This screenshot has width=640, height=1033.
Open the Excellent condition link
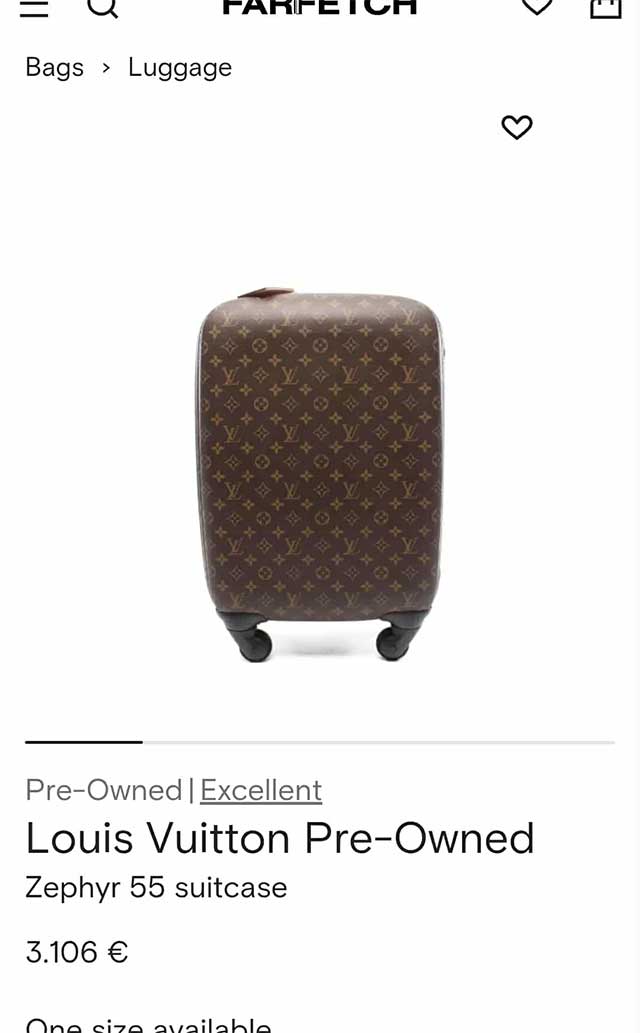pos(261,790)
